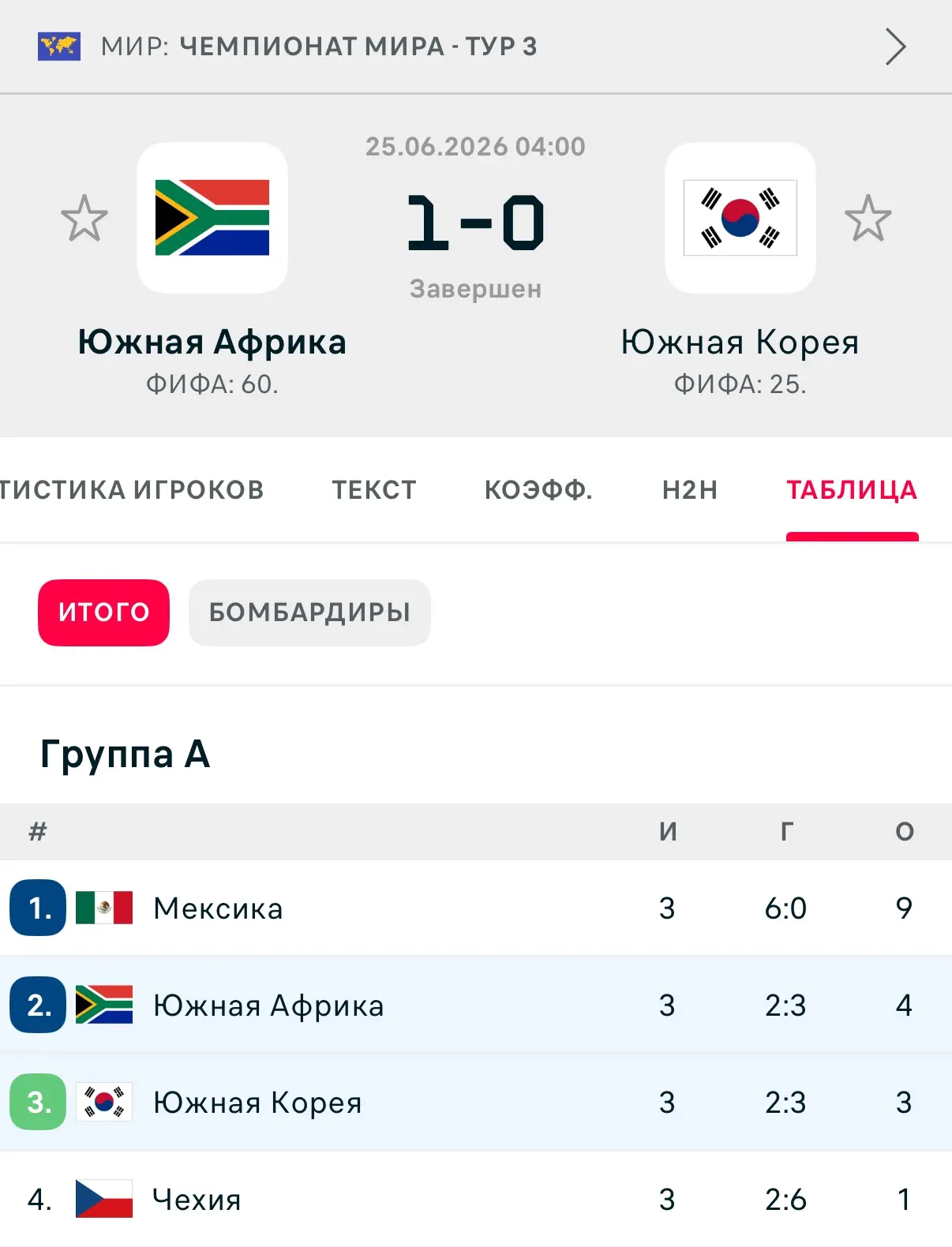Switch to the H2H tab

coord(690,490)
